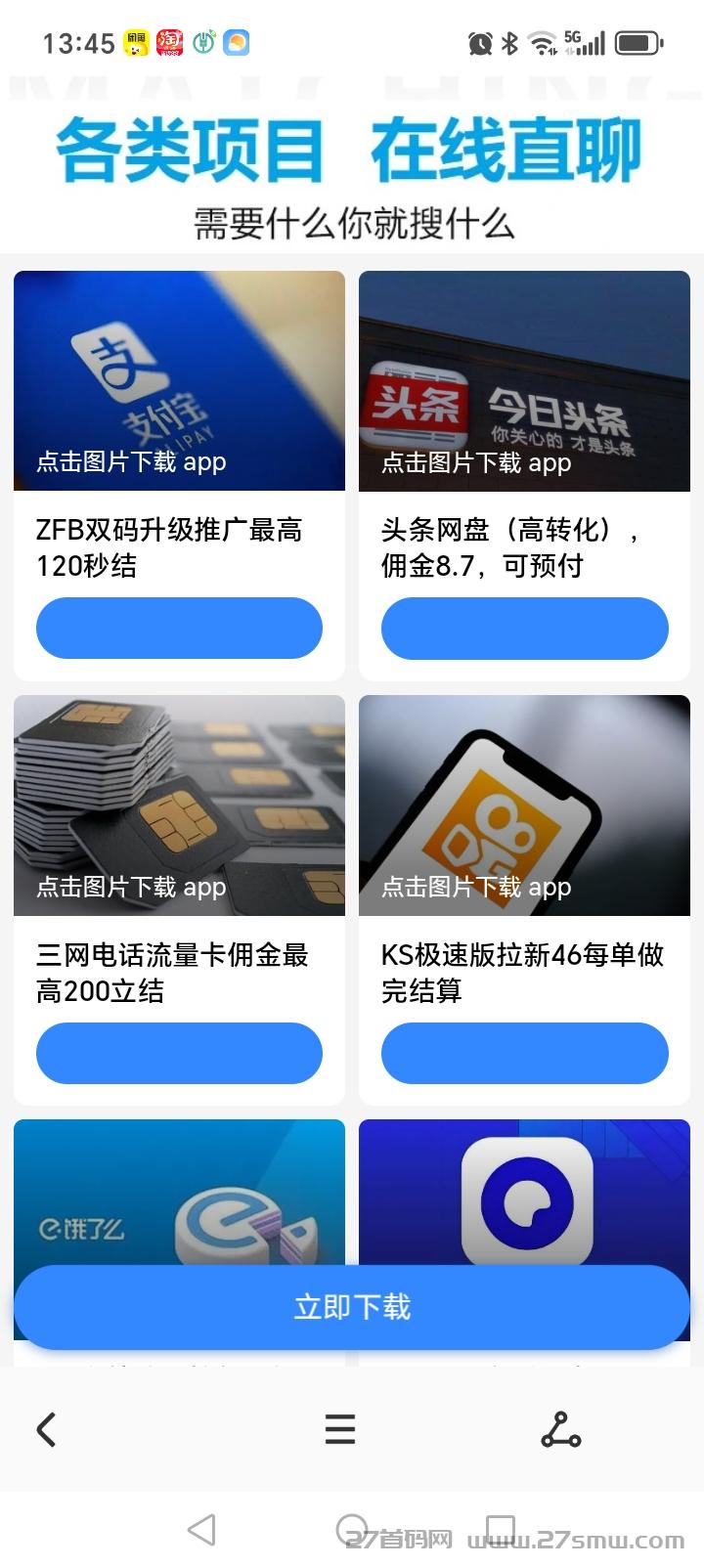Screen dimensions: 704x1568
Task: Tap the alarm clock status bar icon
Action: click(x=479, y=43)
